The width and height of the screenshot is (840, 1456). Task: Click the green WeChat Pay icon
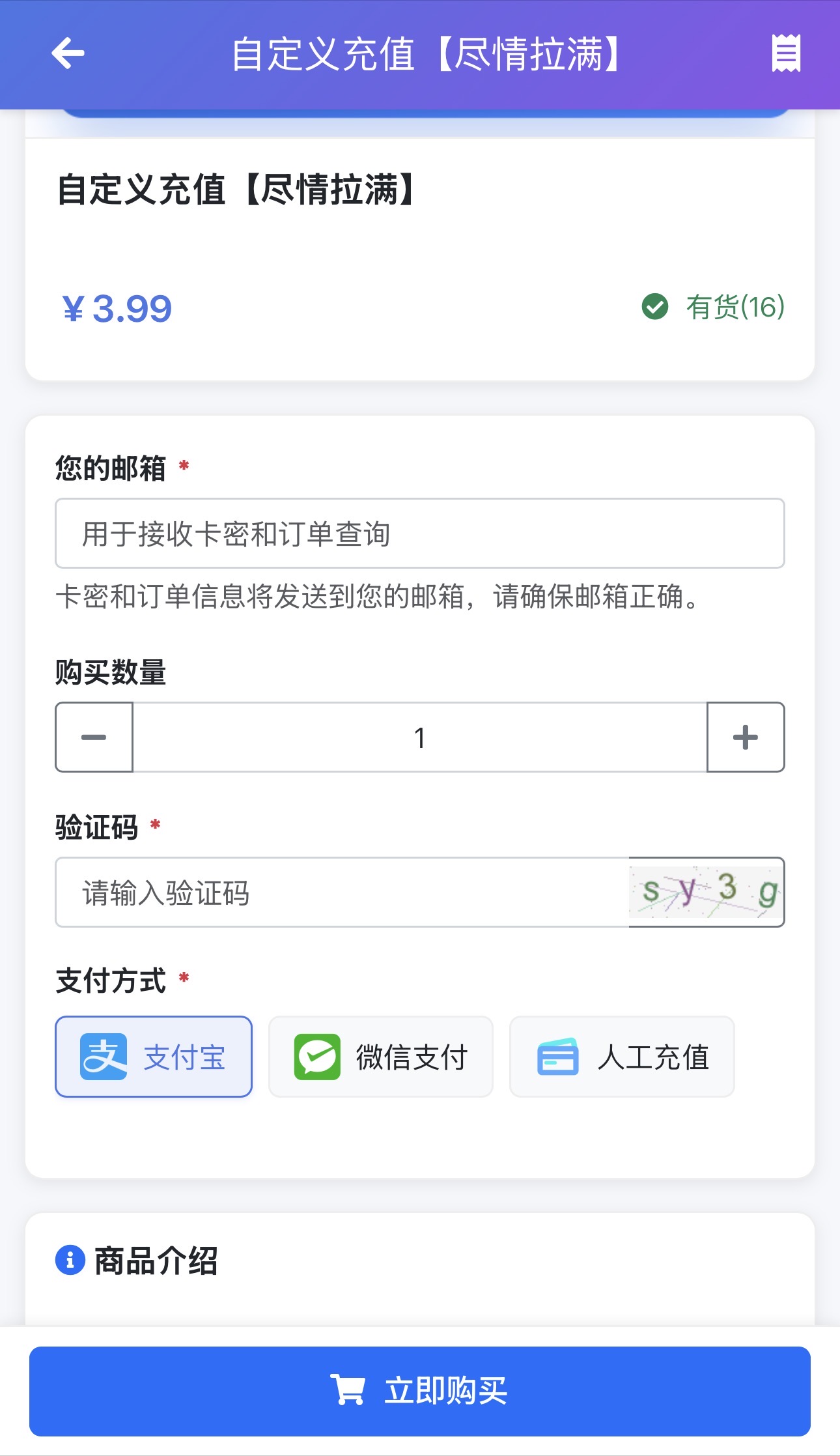317,1055
